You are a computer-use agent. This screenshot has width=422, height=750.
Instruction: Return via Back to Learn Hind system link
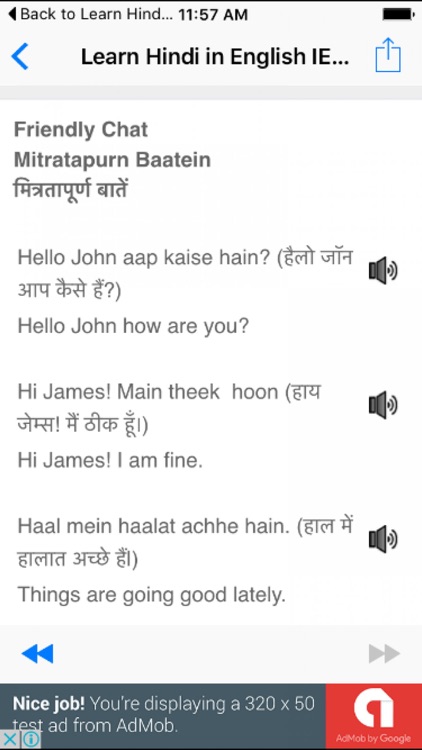(x=88, y=14)
